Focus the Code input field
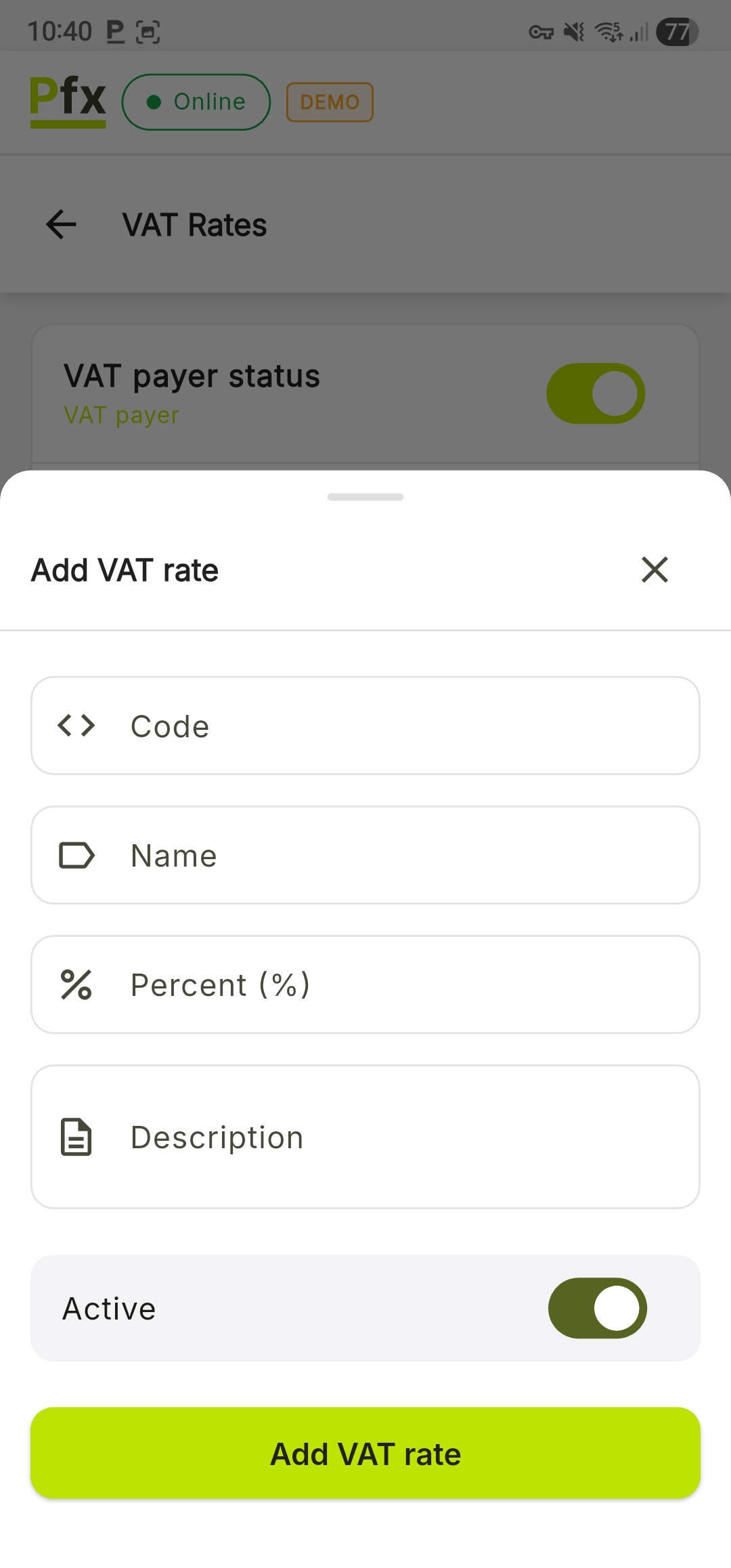 [x=365, y=726]
